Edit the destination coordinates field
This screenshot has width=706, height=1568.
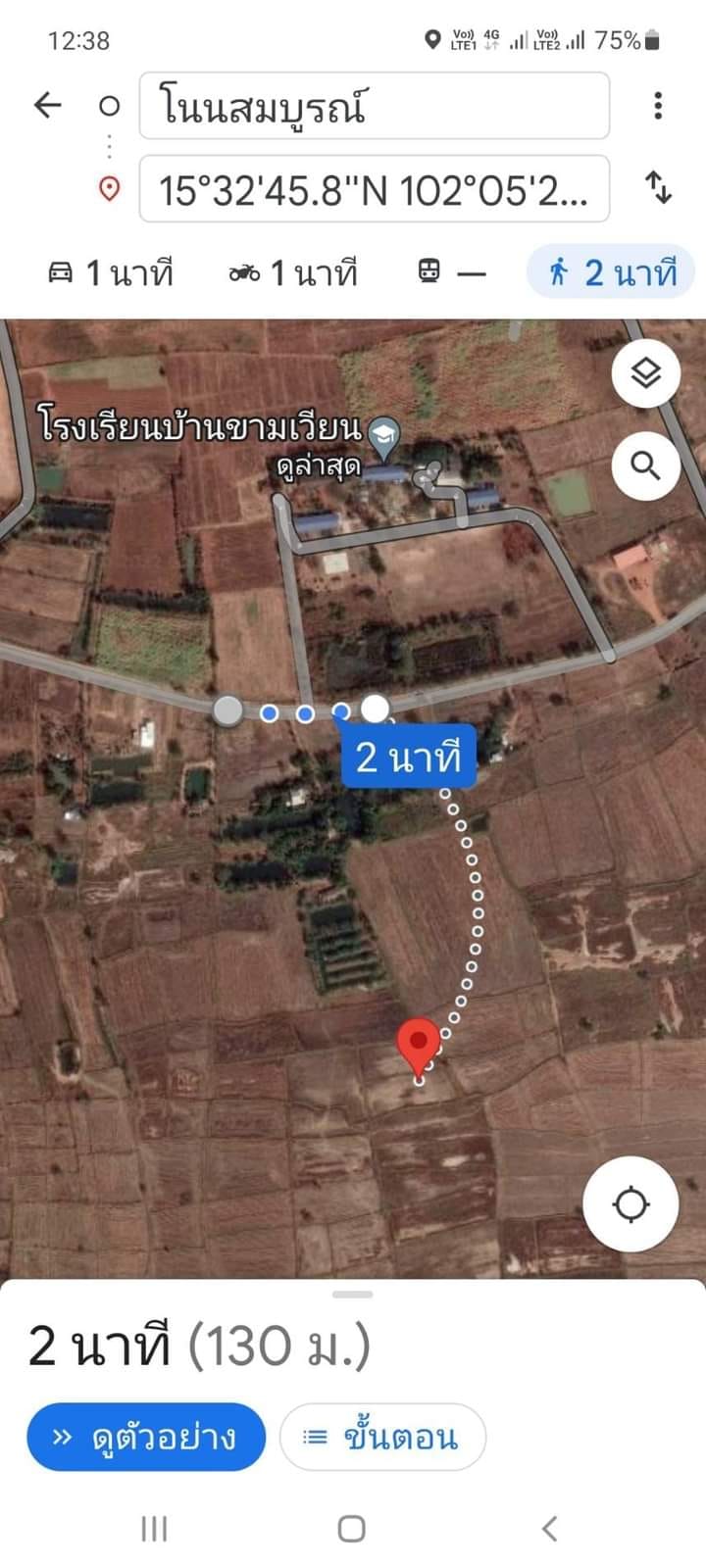pyautogui.click(x=375, y=188)
